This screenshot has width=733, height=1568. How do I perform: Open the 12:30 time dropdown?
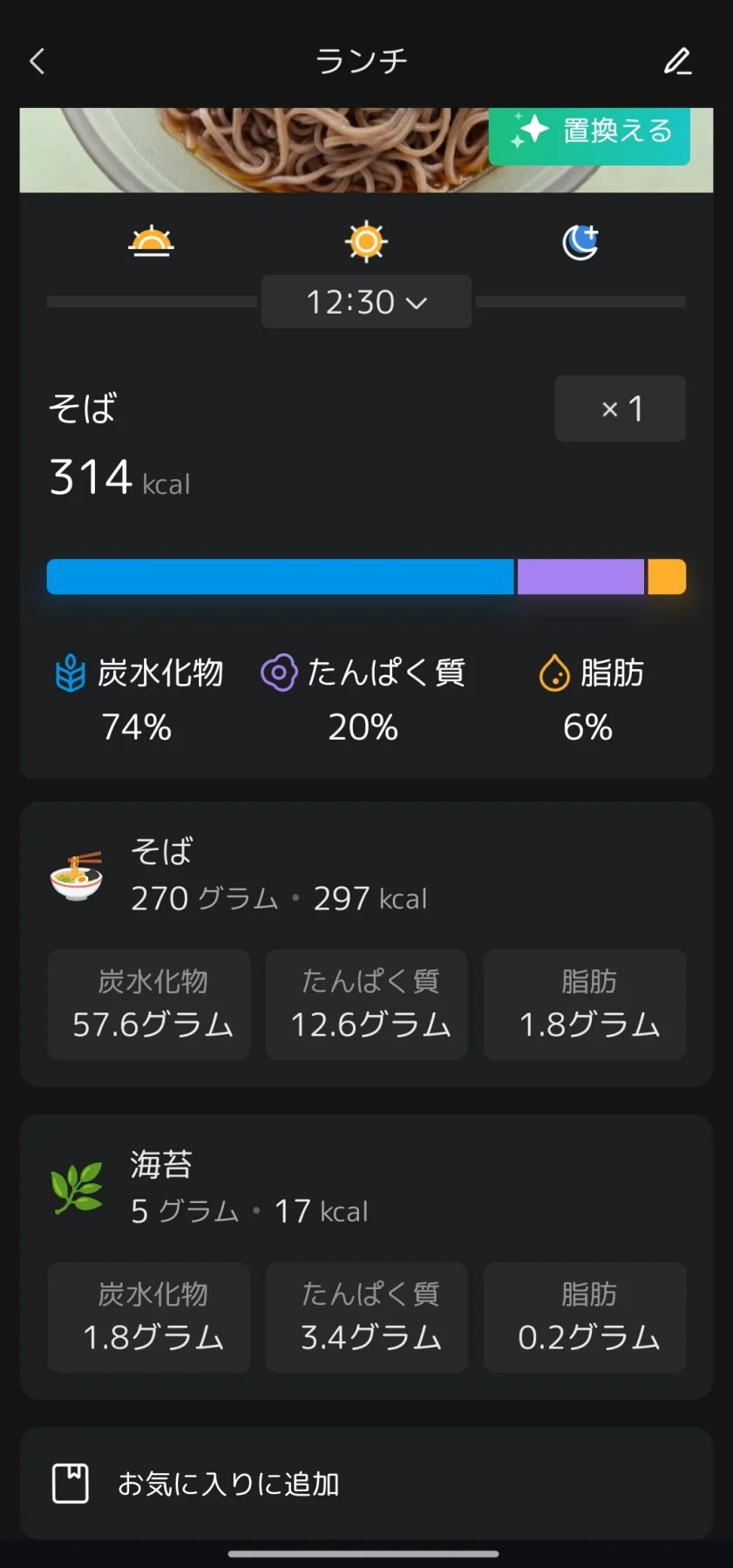366,302
